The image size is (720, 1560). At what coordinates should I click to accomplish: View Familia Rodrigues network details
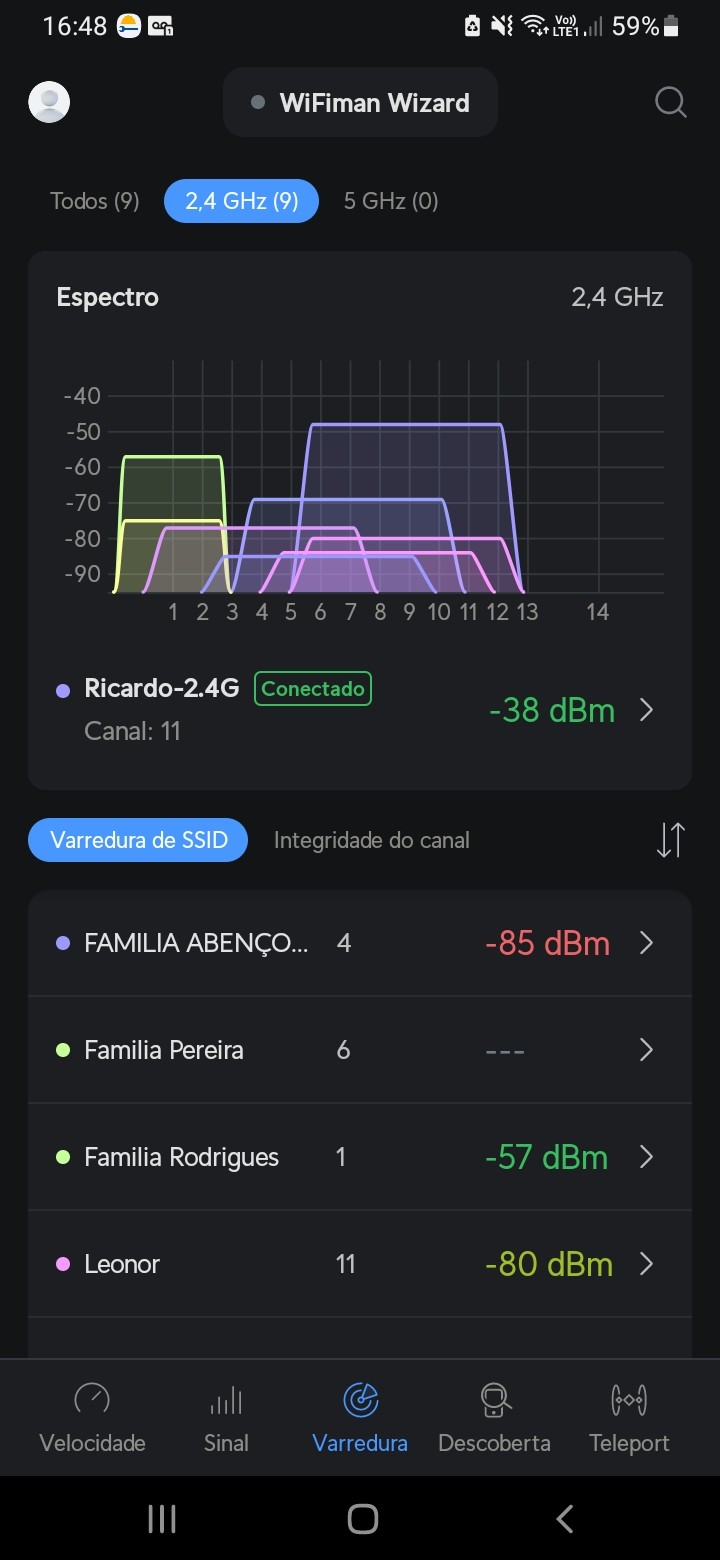tap(360, 1157)
